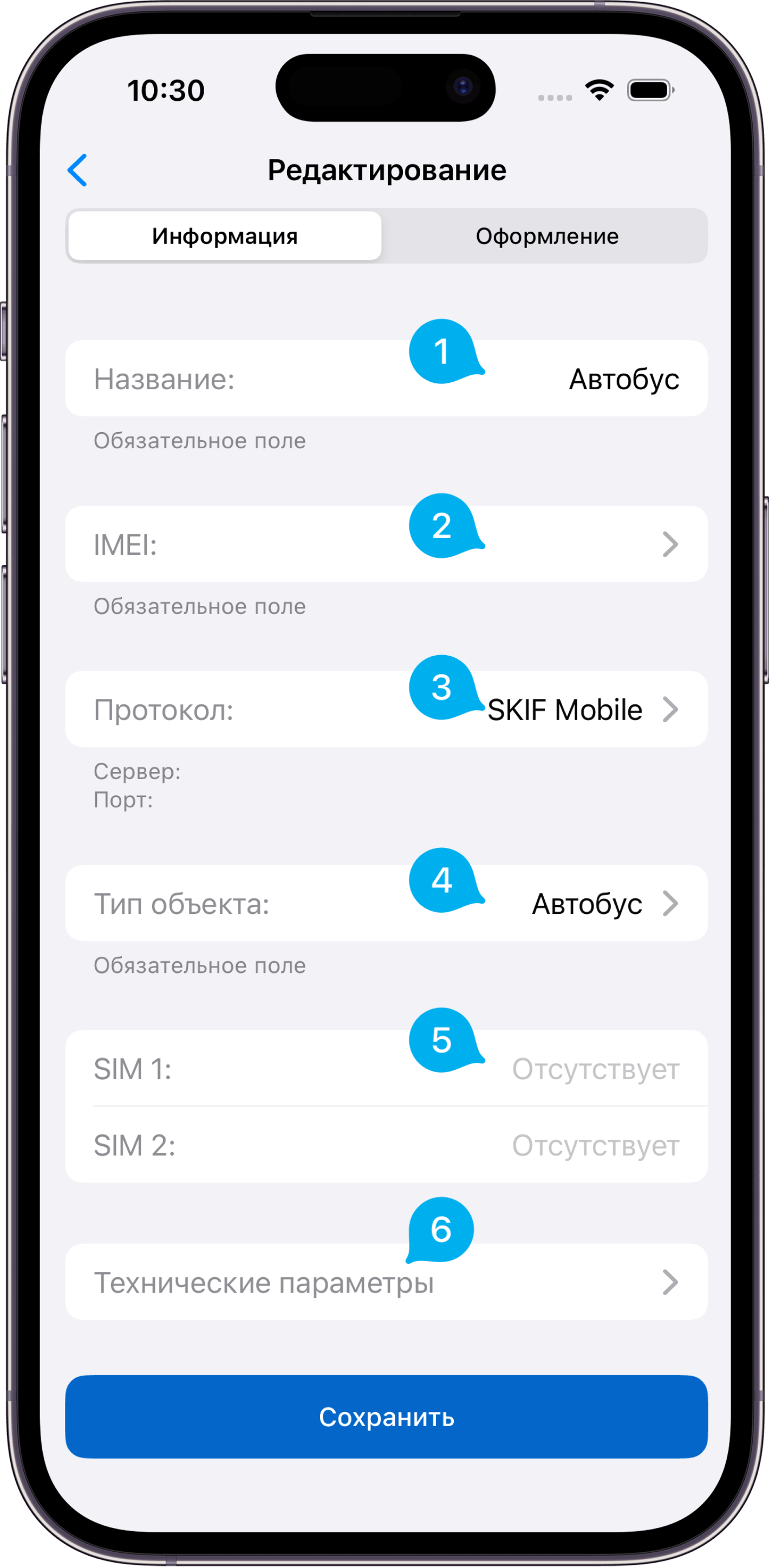The height and width of the screenshot is (1568, 769).
Task: Switch to the Оформление tab
Action: tap(546, 236)
